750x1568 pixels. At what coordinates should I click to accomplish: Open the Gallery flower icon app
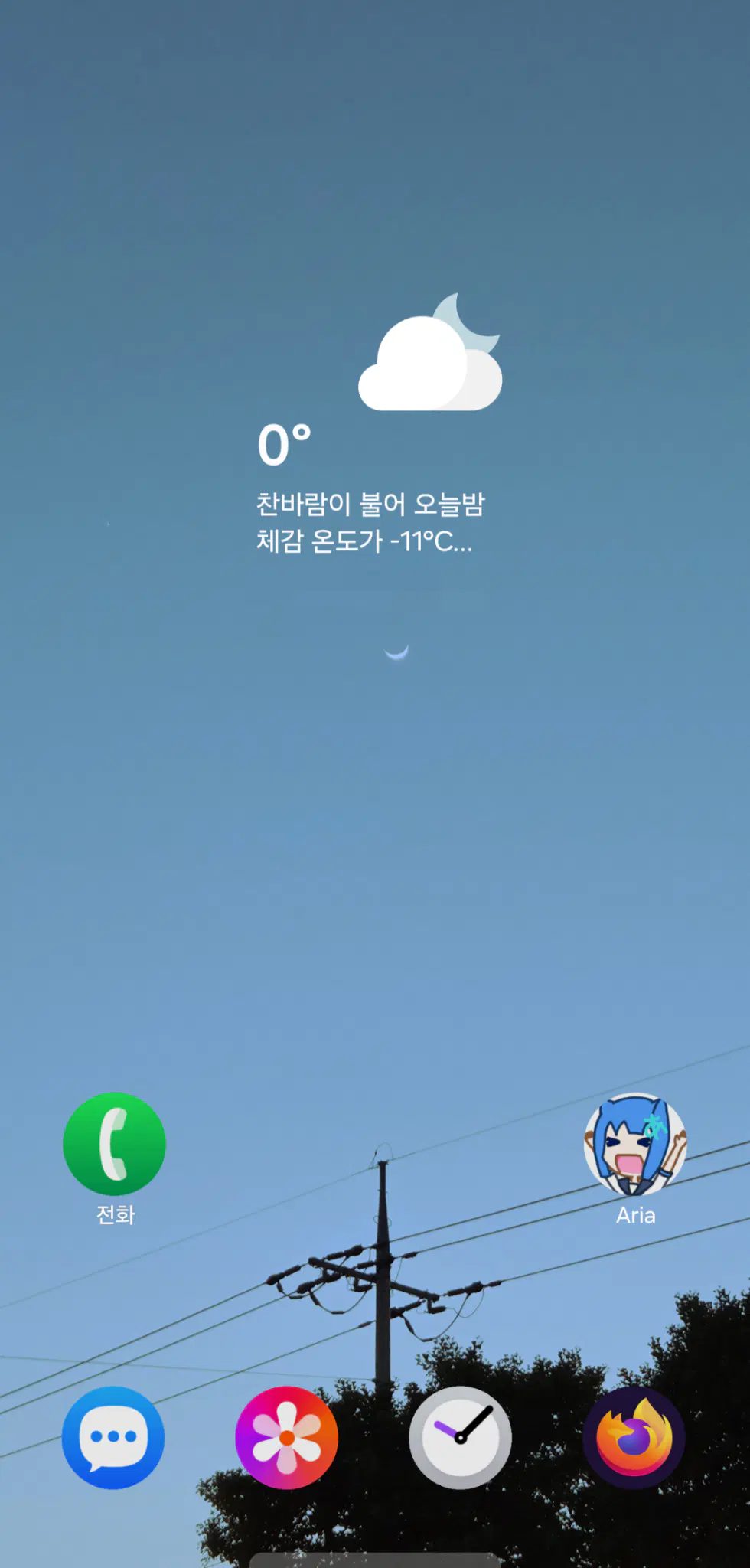(287, 1437)
